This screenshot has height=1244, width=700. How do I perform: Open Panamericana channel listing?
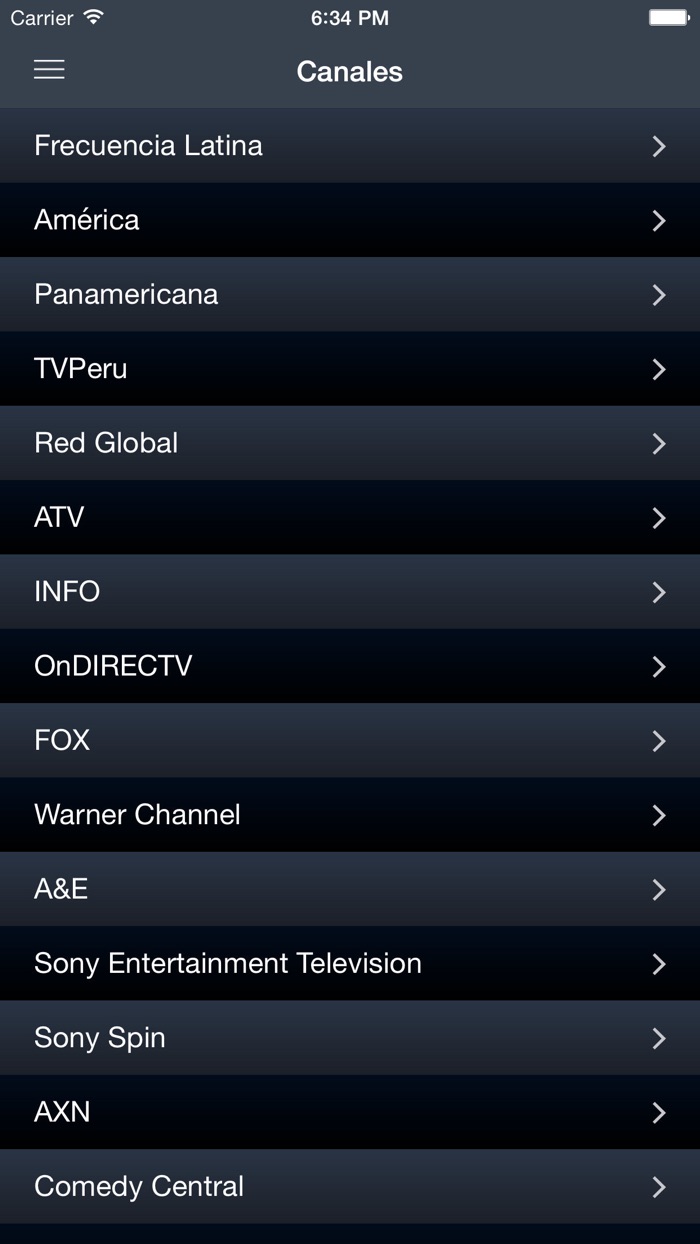tap(349, 294)
